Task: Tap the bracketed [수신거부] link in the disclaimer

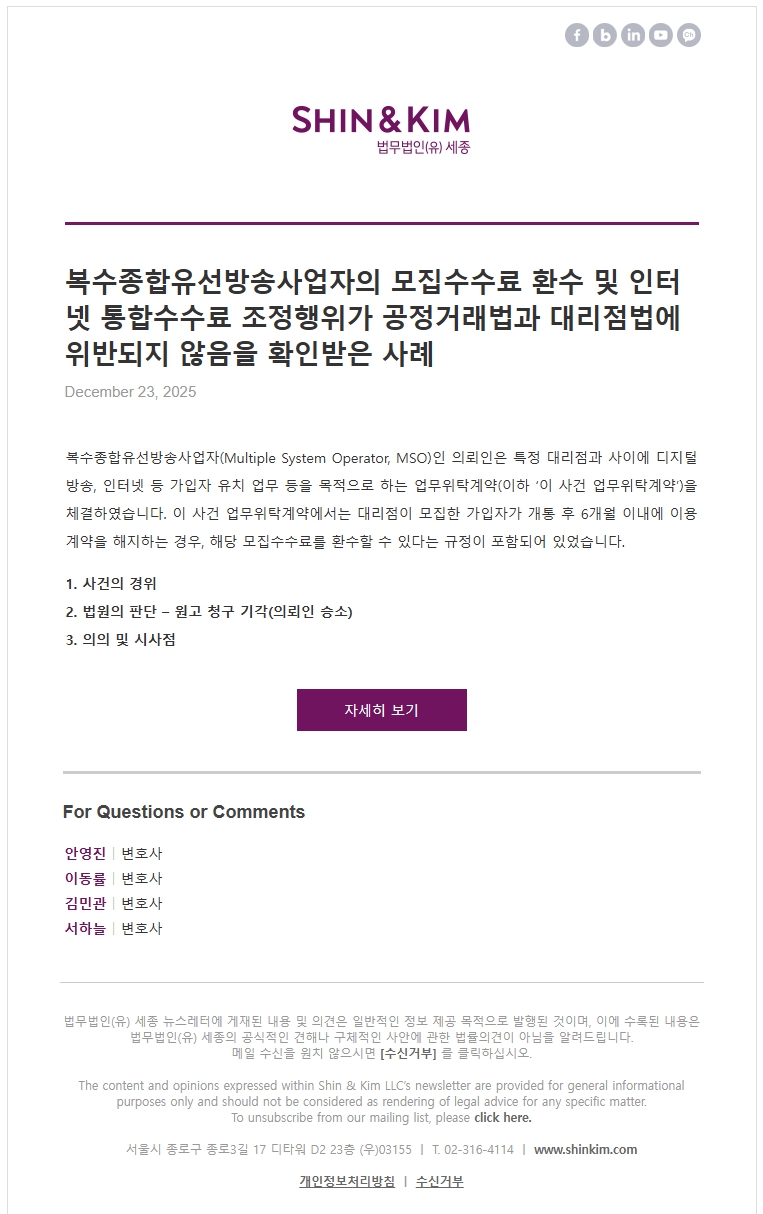Action: (408, 1053)
